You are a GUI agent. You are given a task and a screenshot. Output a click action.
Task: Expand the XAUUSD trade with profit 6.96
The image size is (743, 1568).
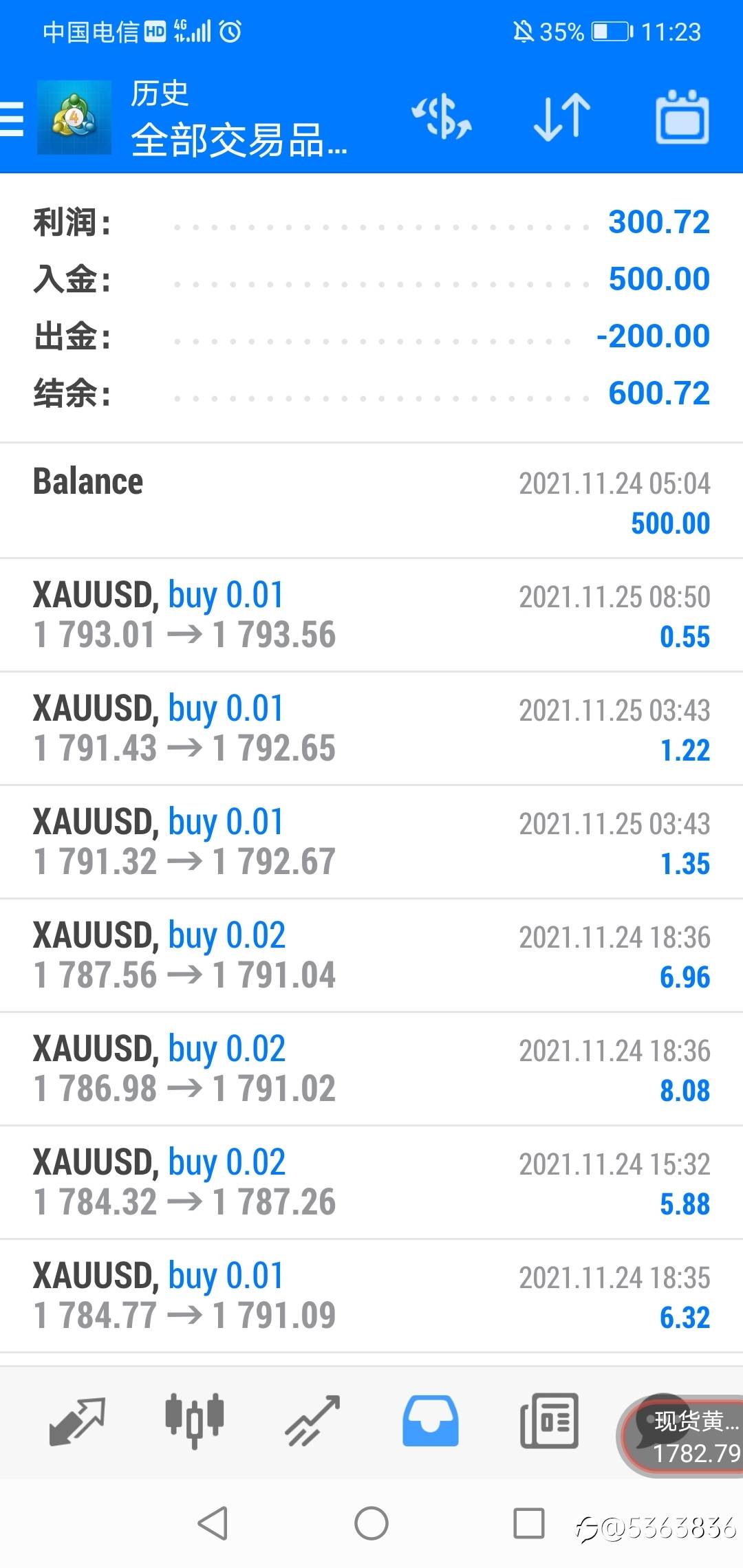point(371,955)
